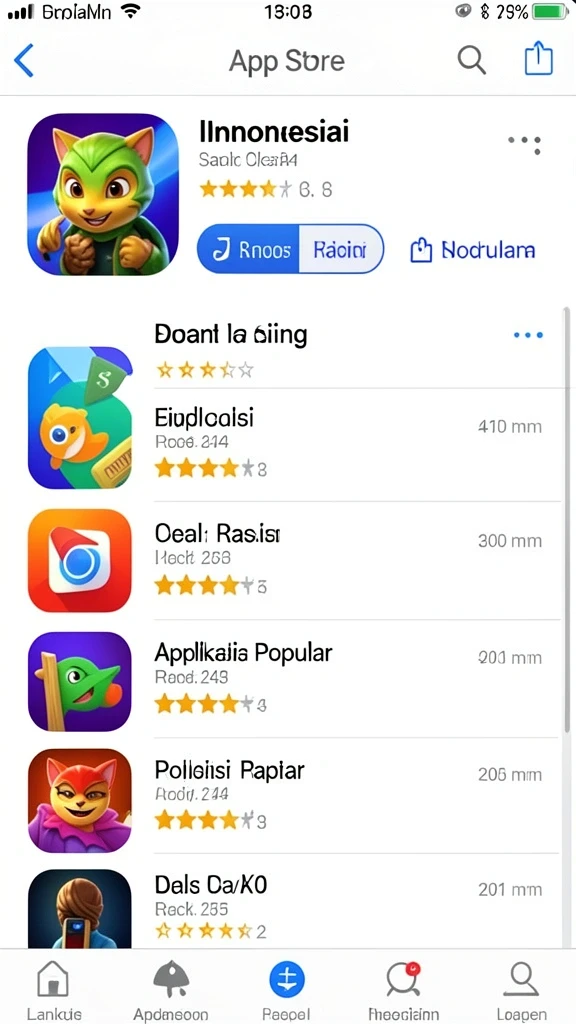
Task: Open the overflow menu beside Innonesiai
Action: [x=524, y=144]
